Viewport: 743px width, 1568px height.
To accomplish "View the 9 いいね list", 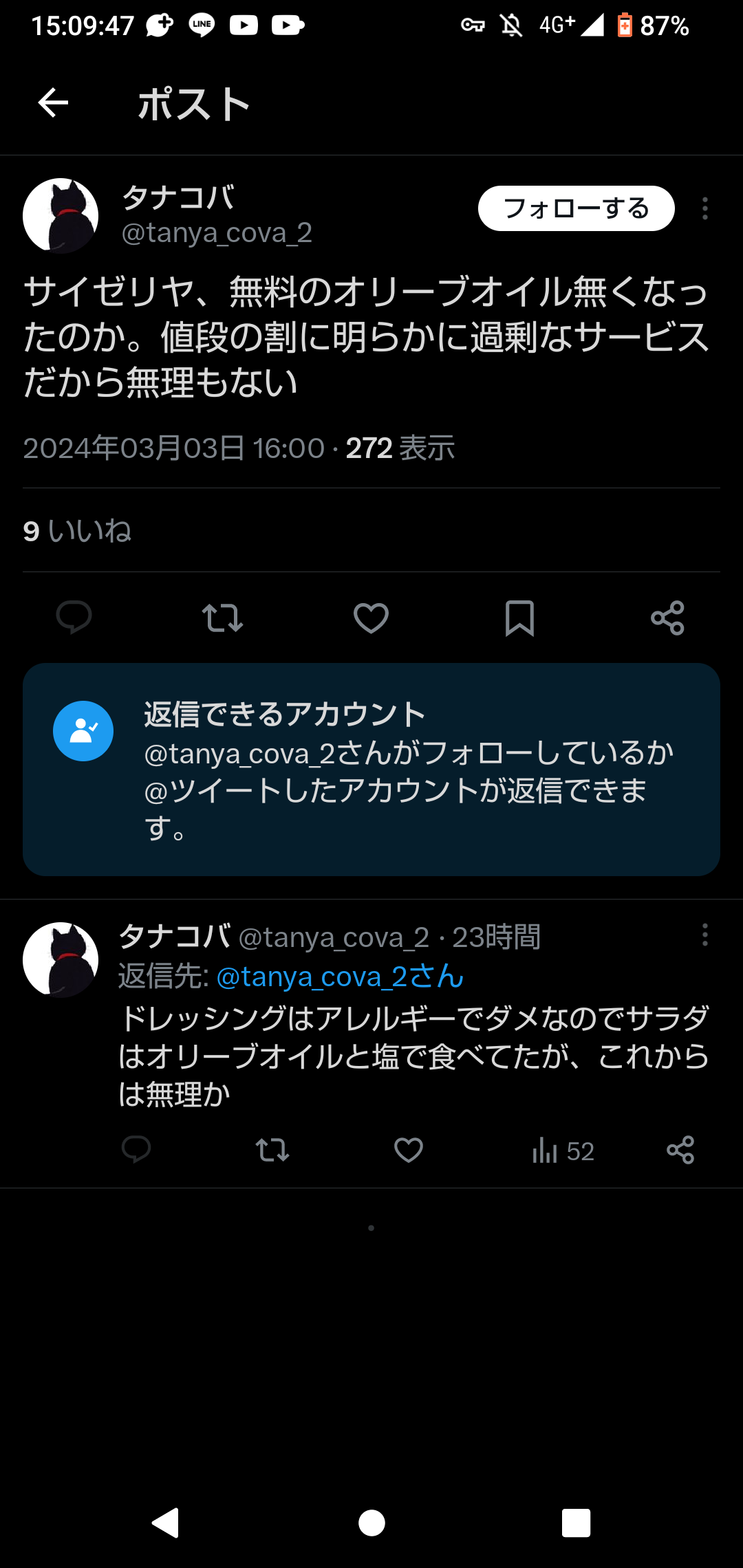I will coord(77,531).
